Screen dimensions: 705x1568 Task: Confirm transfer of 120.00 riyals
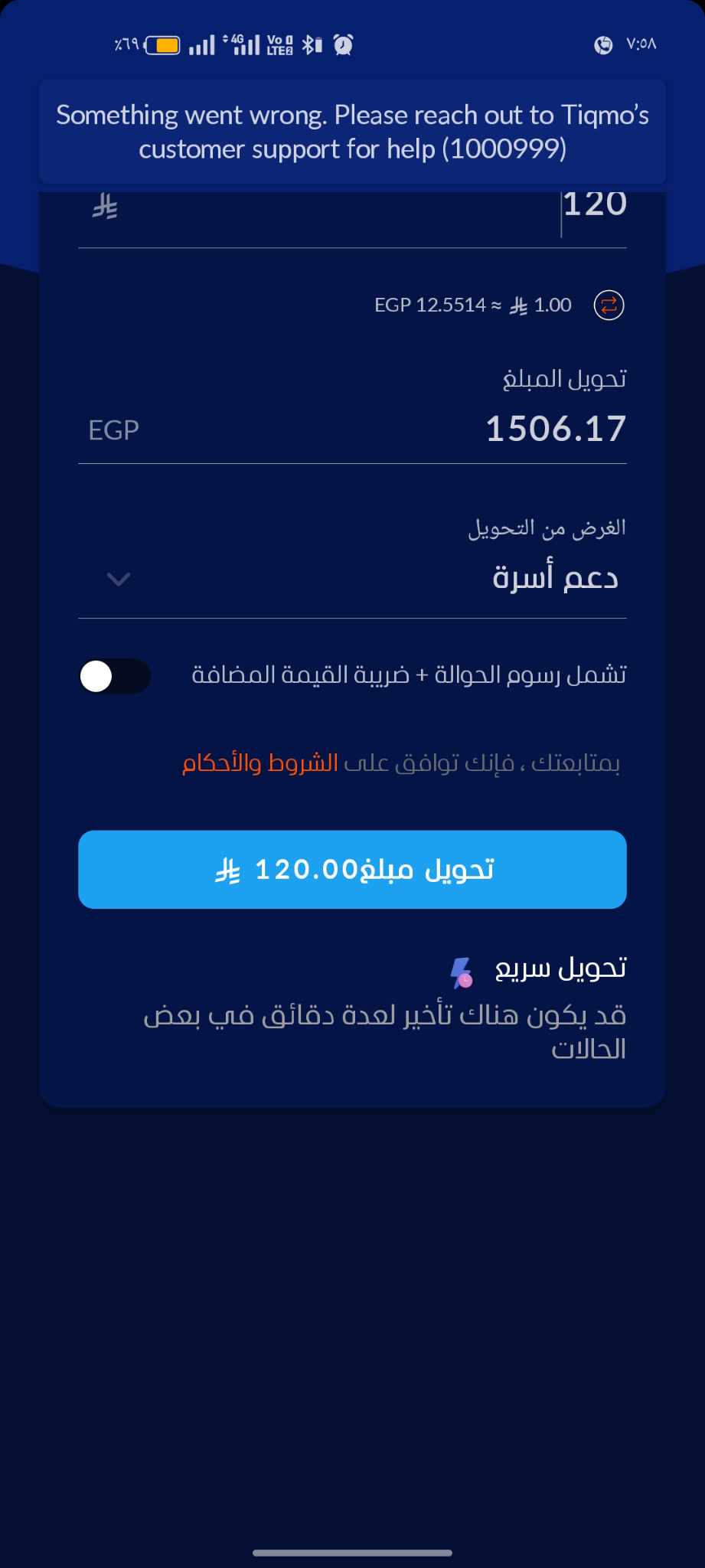[352, 869]
